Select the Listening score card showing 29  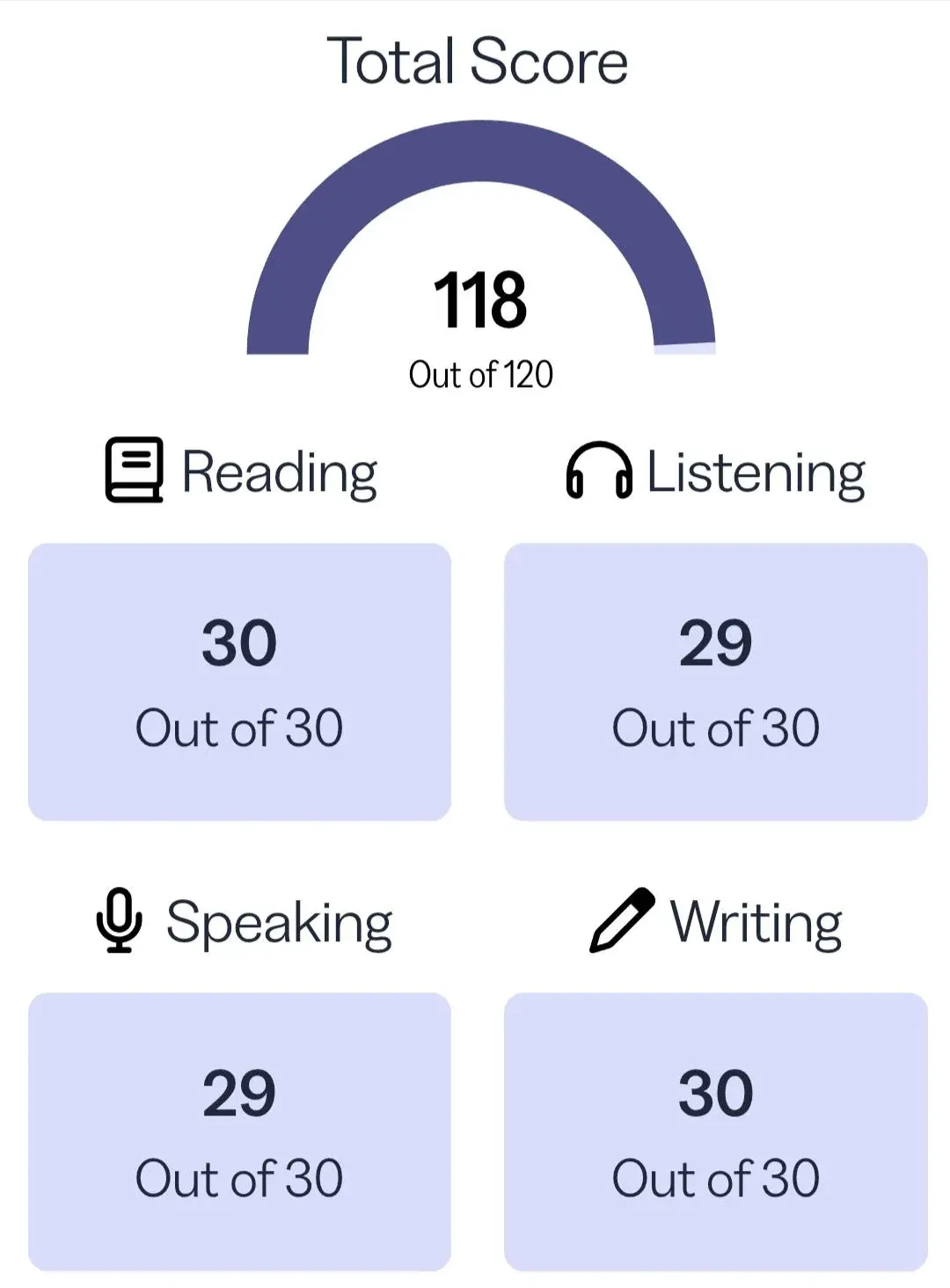coord(715,682)
